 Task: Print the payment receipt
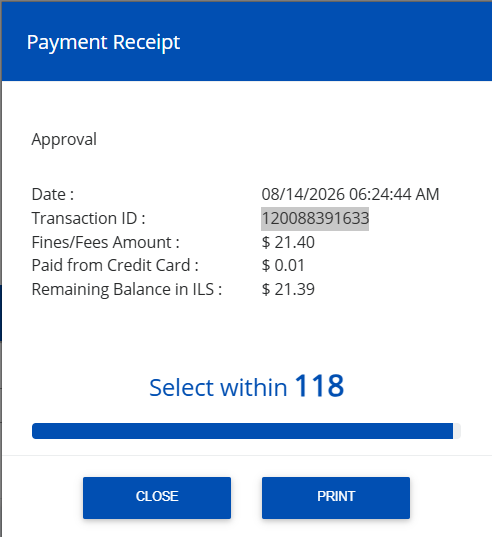(x=336, y=498)
